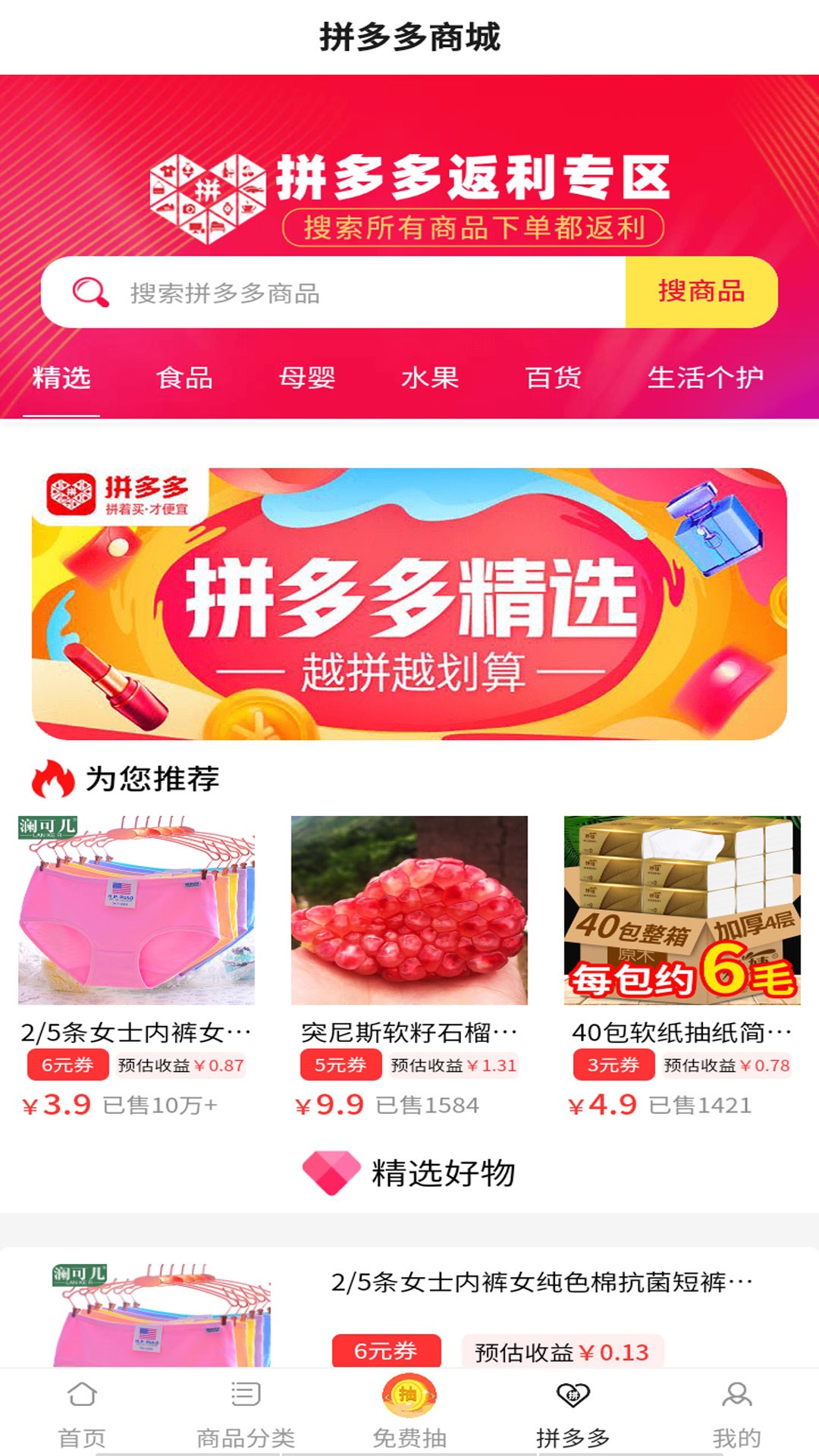
Task: Switch to the 食品 tab
Action: (x=184, y=379)
